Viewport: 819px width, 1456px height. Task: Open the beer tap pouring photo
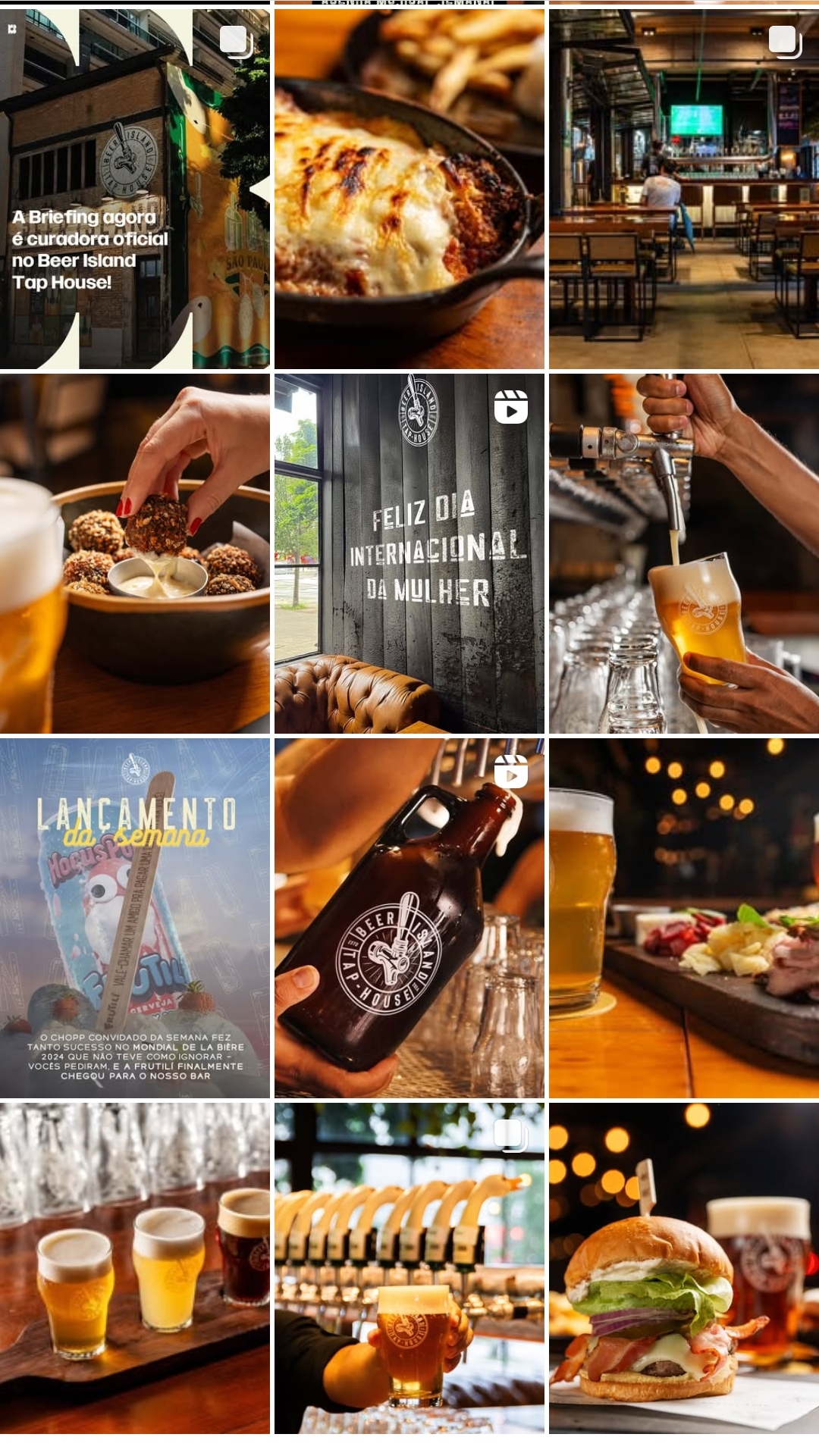point(683,553)
